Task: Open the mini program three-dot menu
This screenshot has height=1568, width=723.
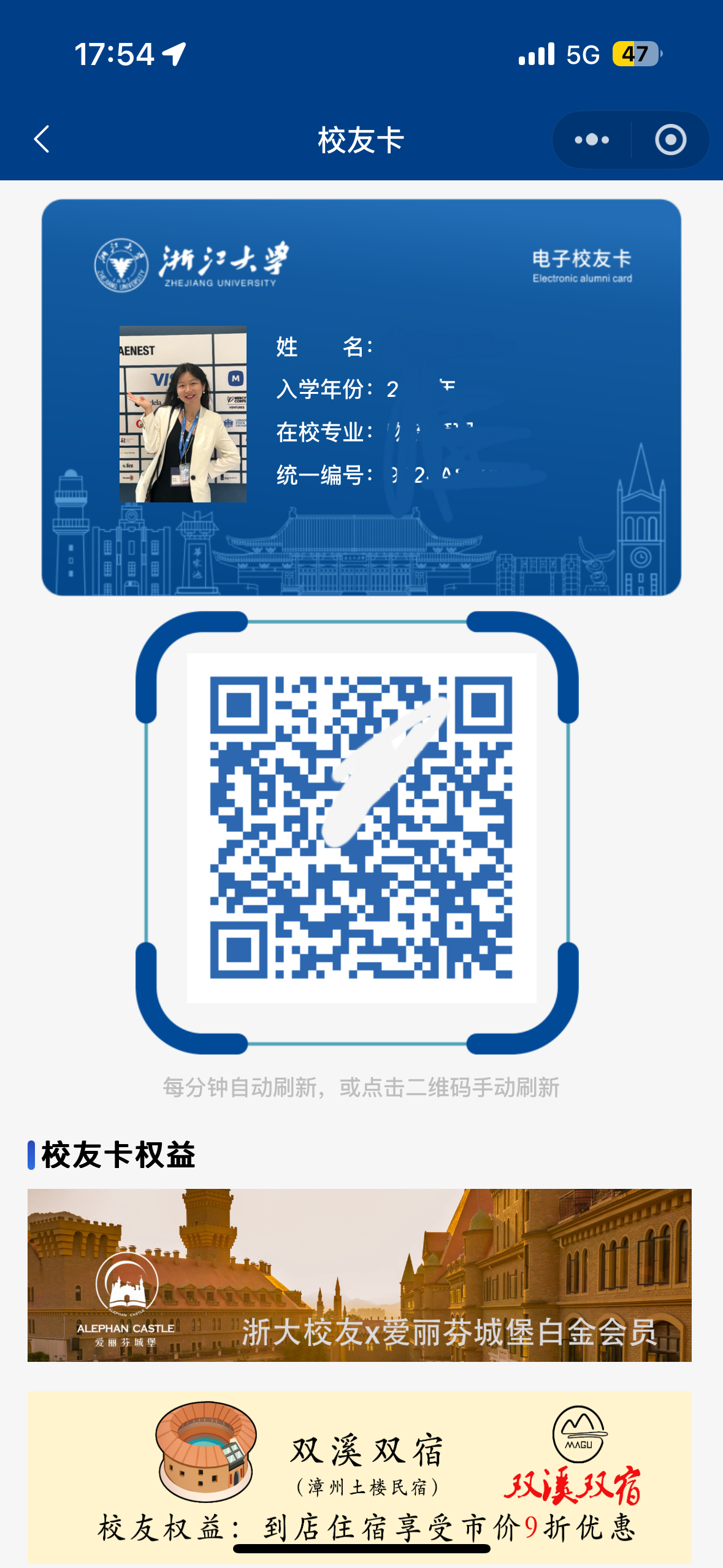Action: click(x=592, y=140)
